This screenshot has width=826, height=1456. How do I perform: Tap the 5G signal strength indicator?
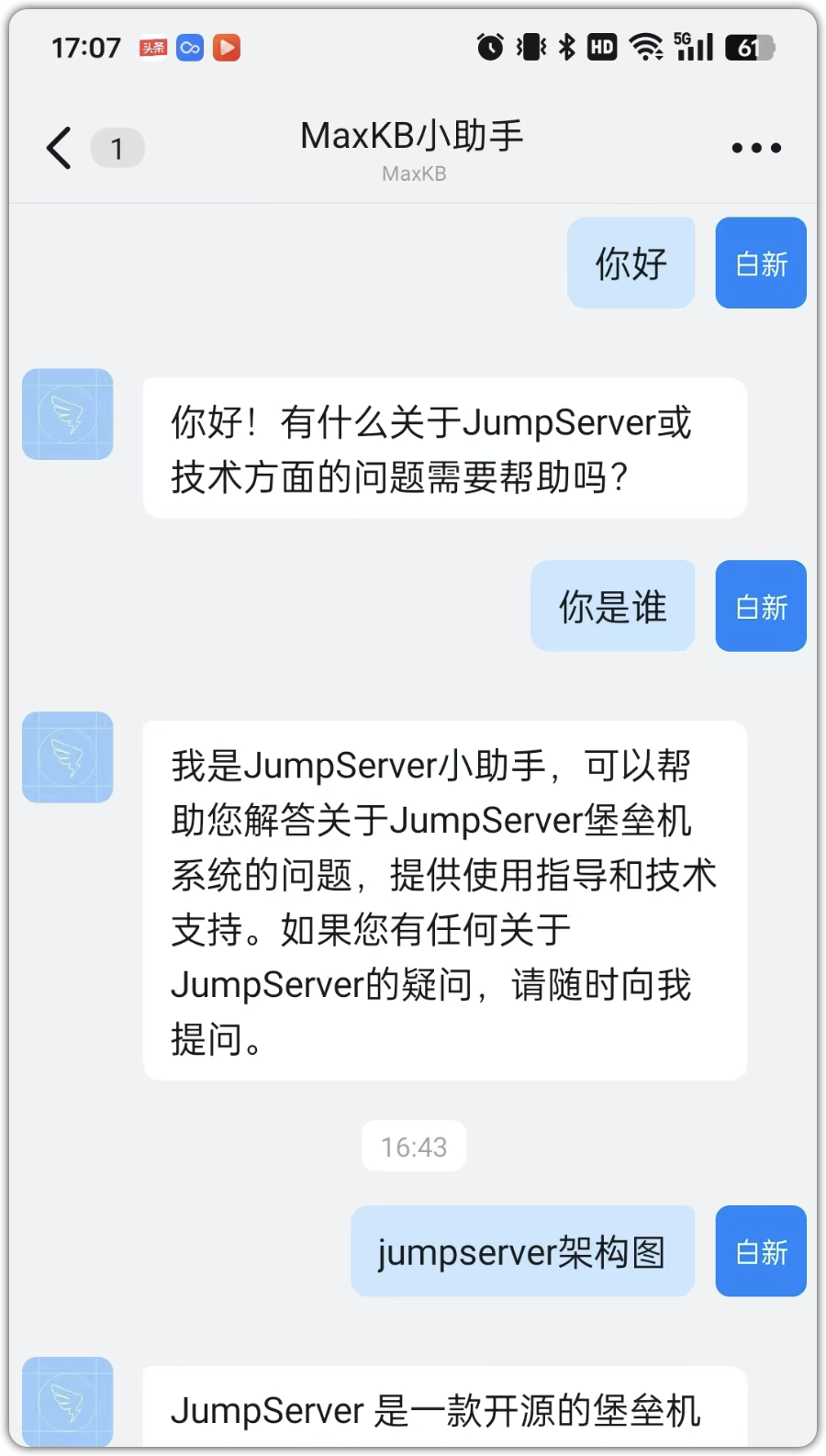tap(695, 46)
